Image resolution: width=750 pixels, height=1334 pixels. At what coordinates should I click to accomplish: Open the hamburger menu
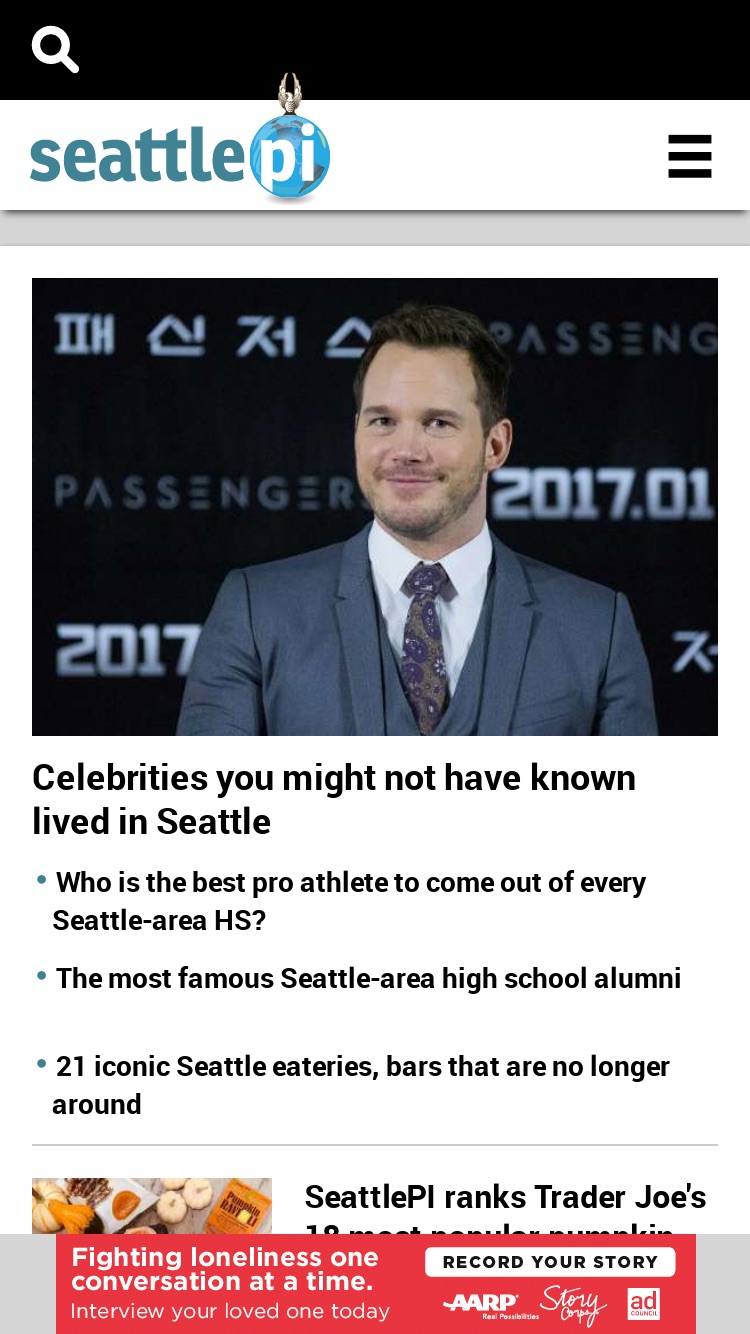point(690,156)
